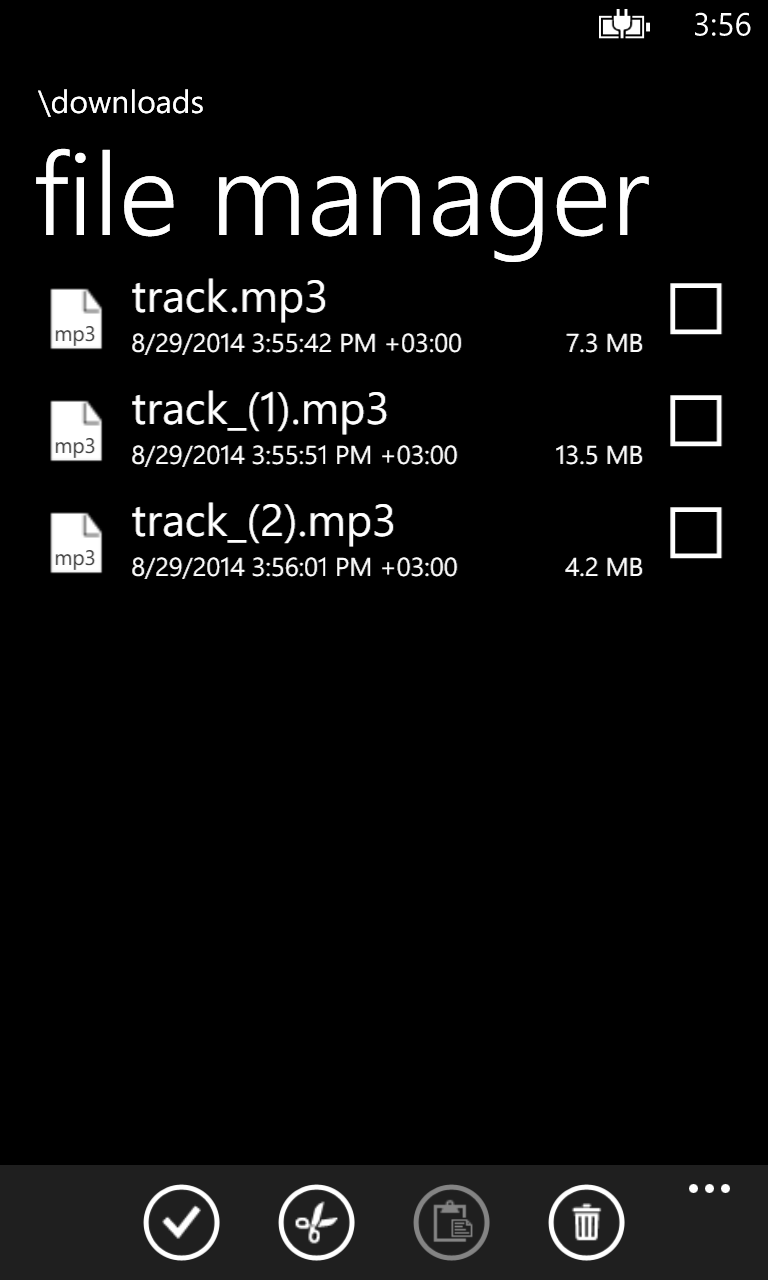Open the track_(1).mp3 file
768x1280 pixels.
(260, 411)
